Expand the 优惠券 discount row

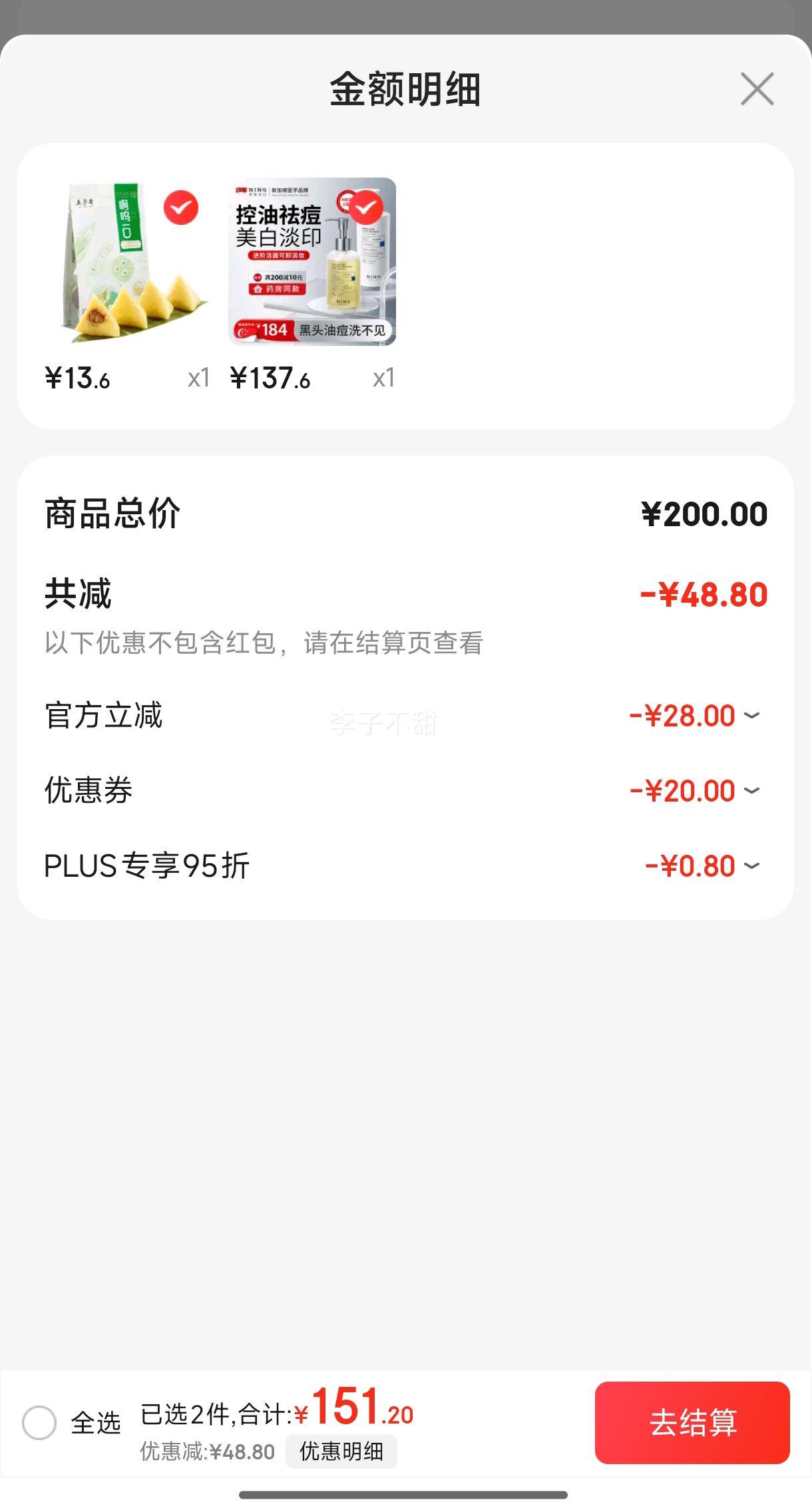751,791
